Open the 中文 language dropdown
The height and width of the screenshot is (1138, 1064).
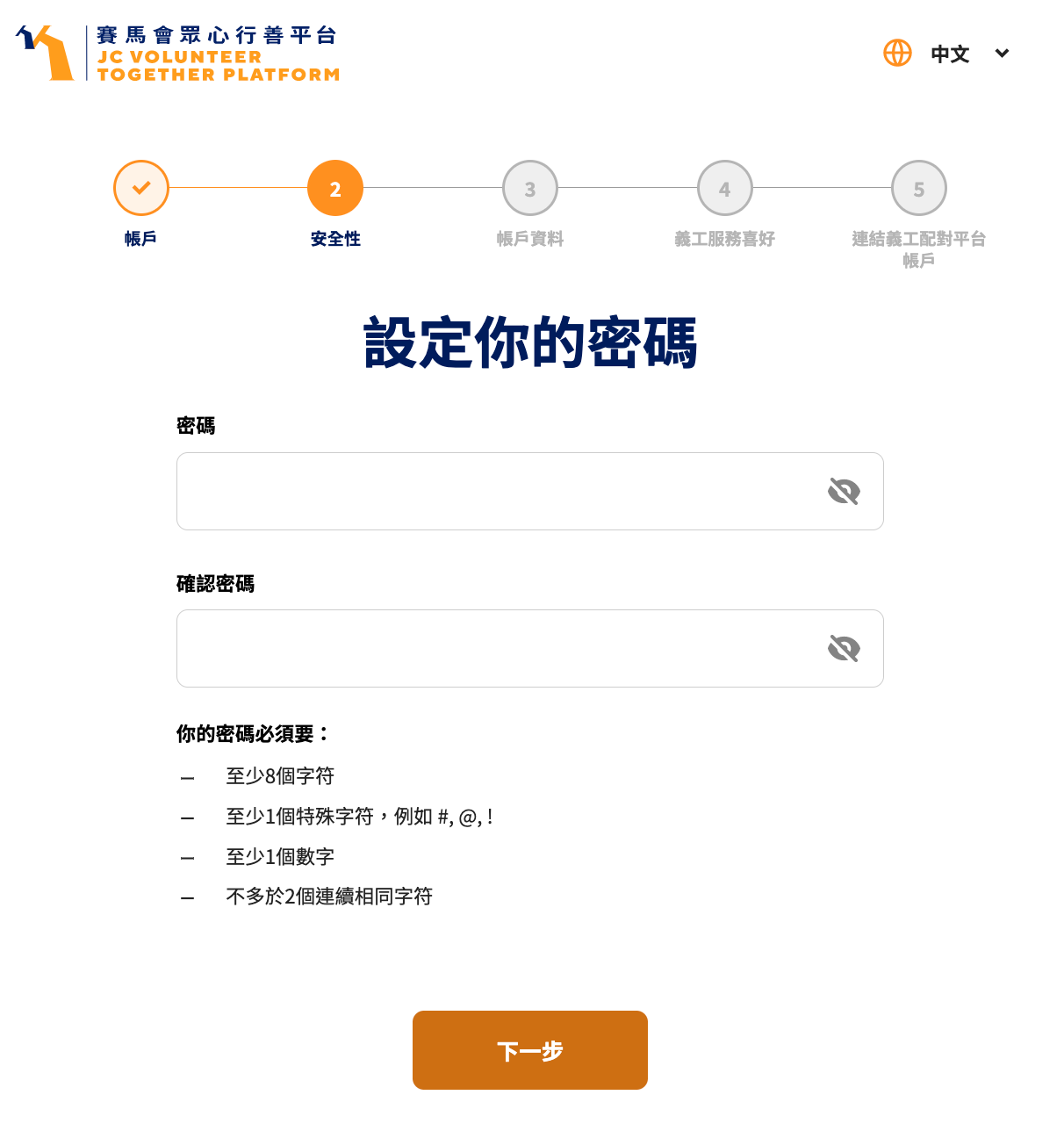pyautogui.click(x=949, y=54)
